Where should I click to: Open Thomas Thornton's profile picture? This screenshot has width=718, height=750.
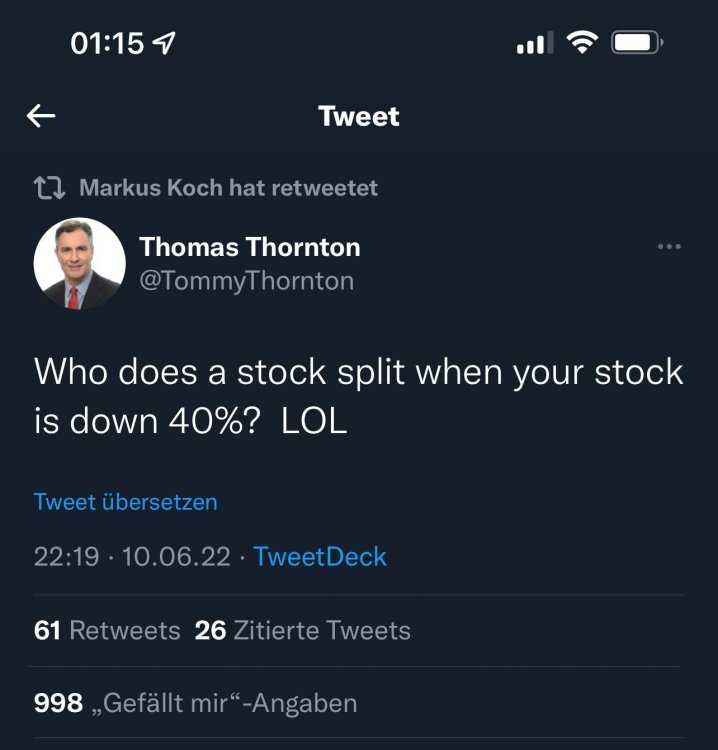coord(79,264)
